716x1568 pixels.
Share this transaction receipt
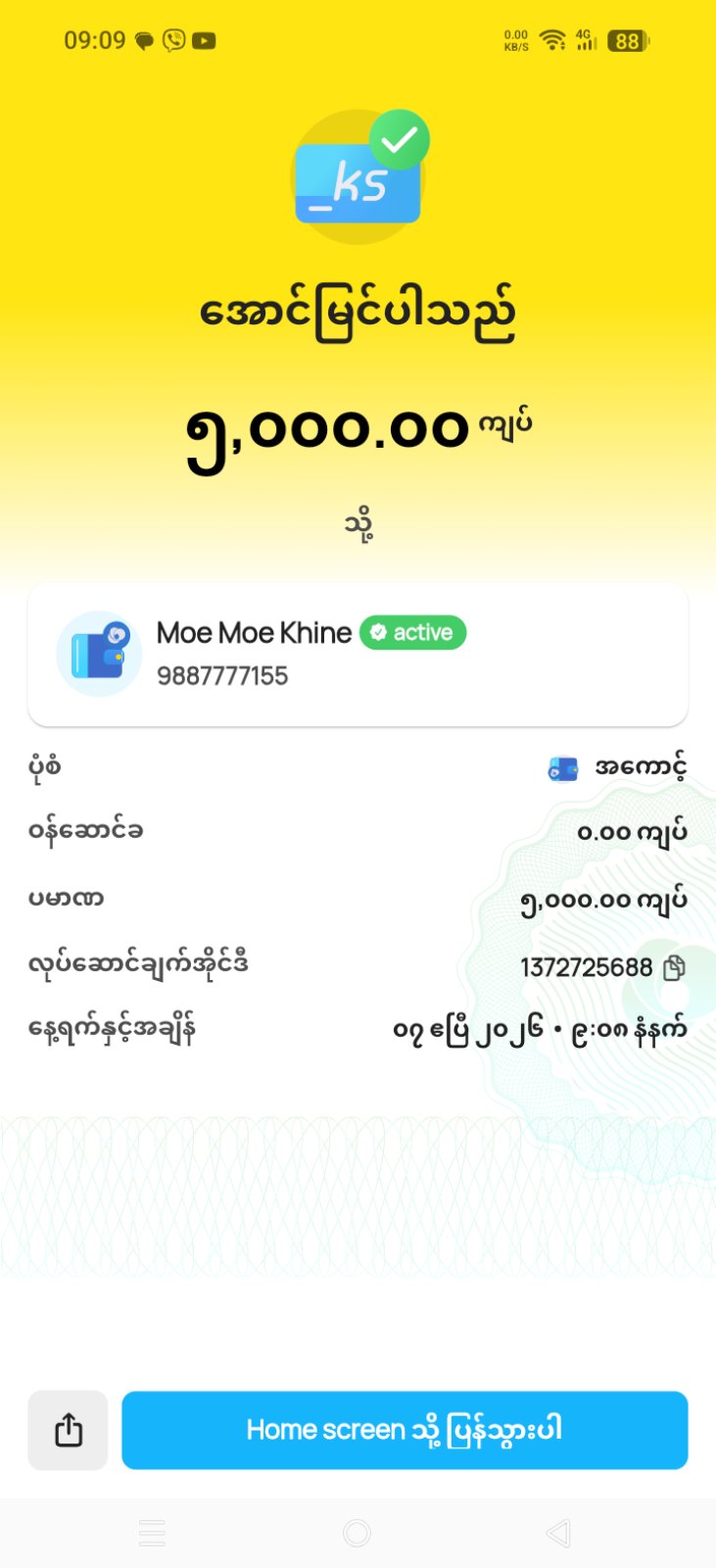(68, 1430)
